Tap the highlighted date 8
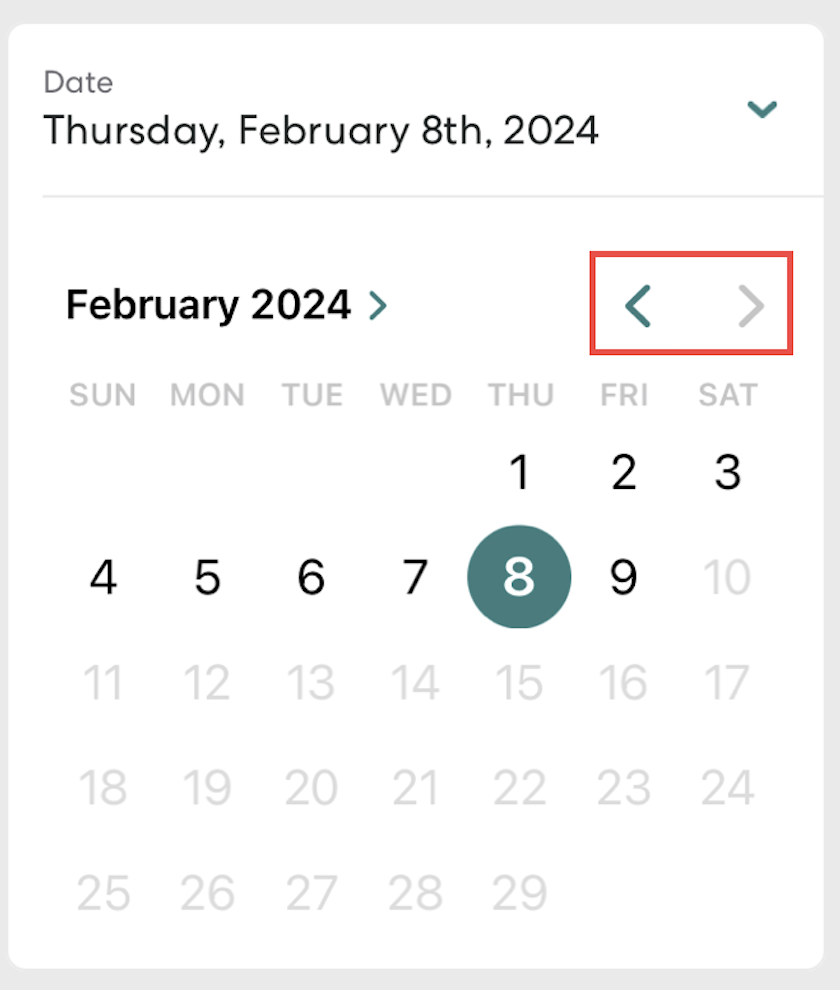 point(519,577)
